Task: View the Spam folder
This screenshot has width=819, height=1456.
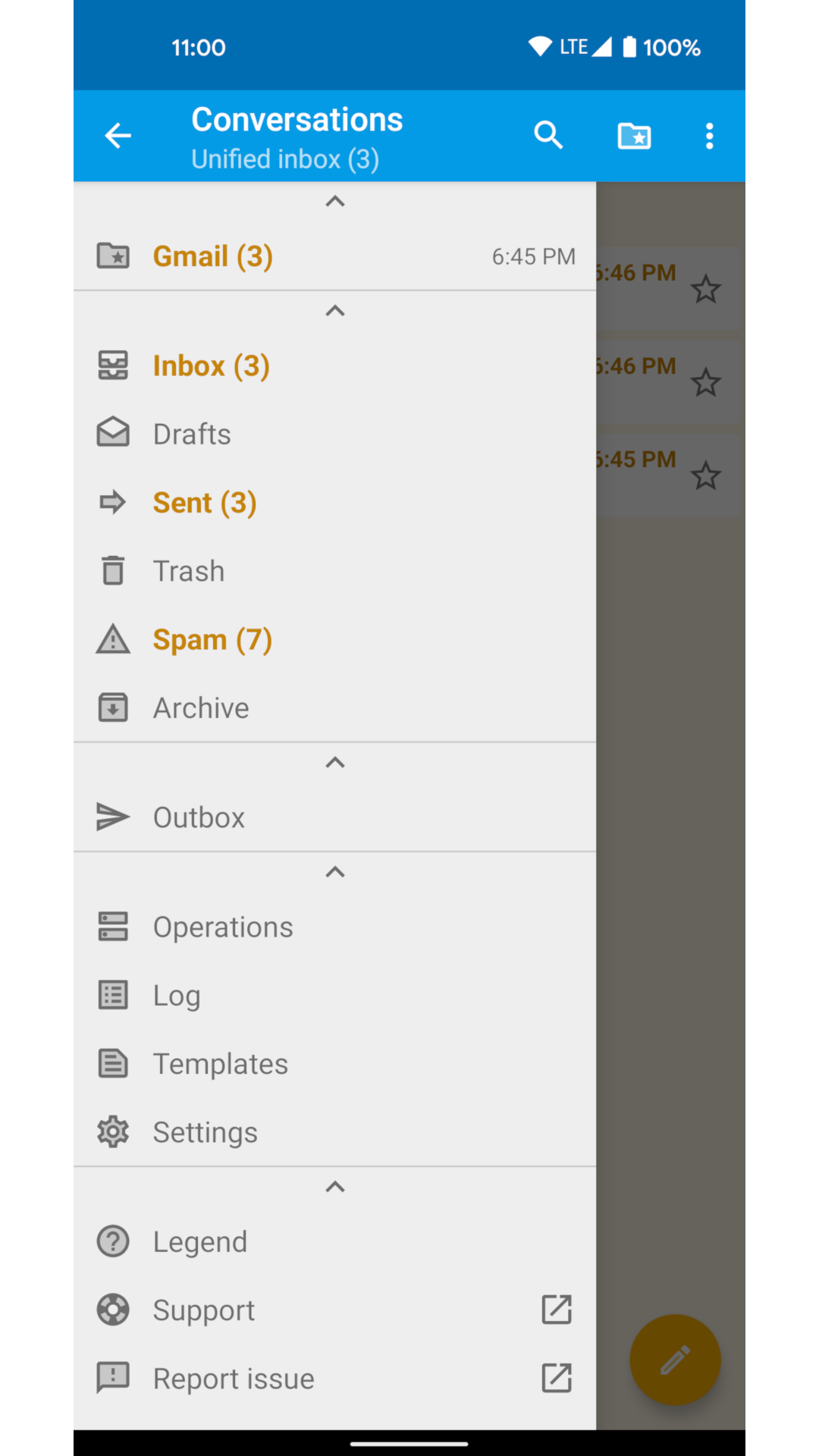Action: (x=334, y=639)
